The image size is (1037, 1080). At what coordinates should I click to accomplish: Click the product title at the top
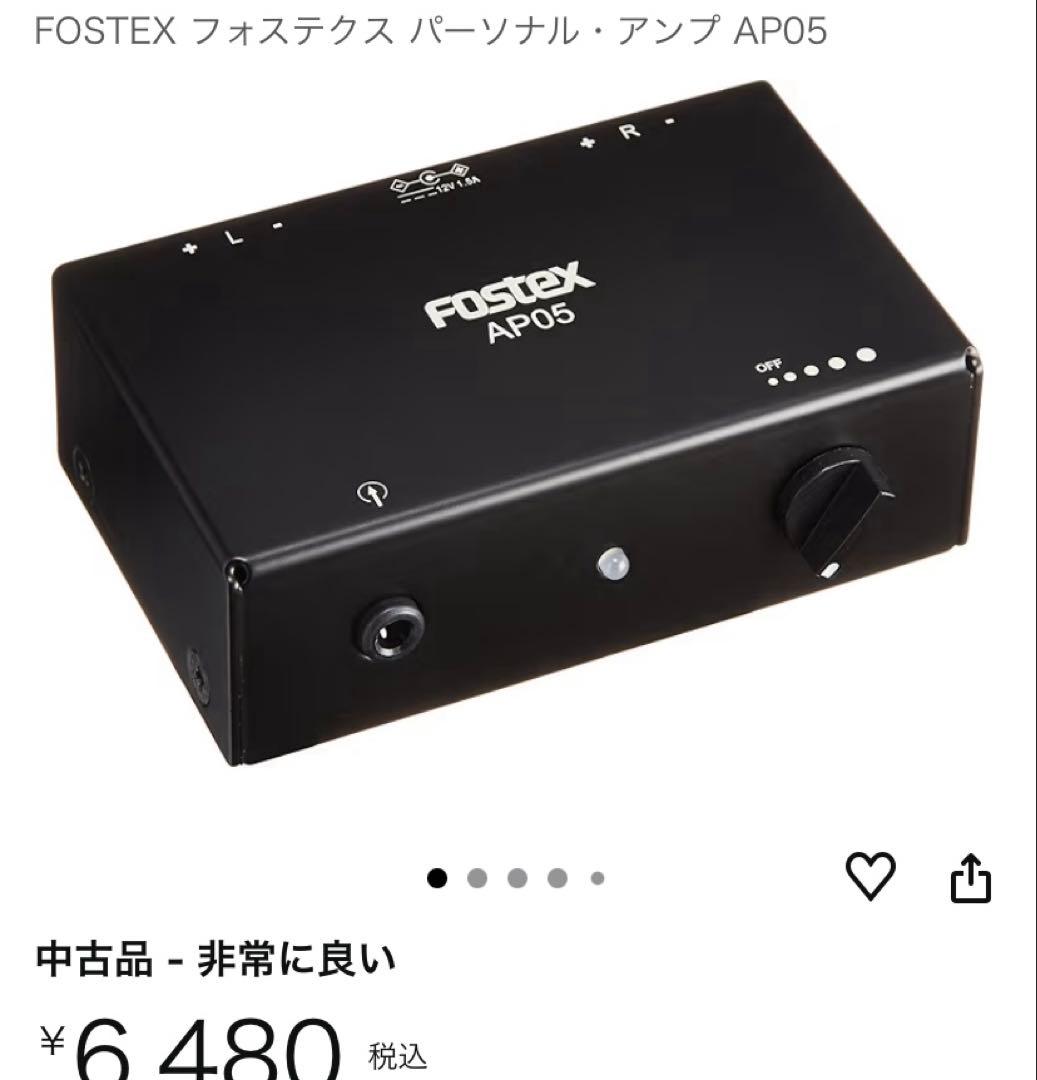click(x=430, y=31)
